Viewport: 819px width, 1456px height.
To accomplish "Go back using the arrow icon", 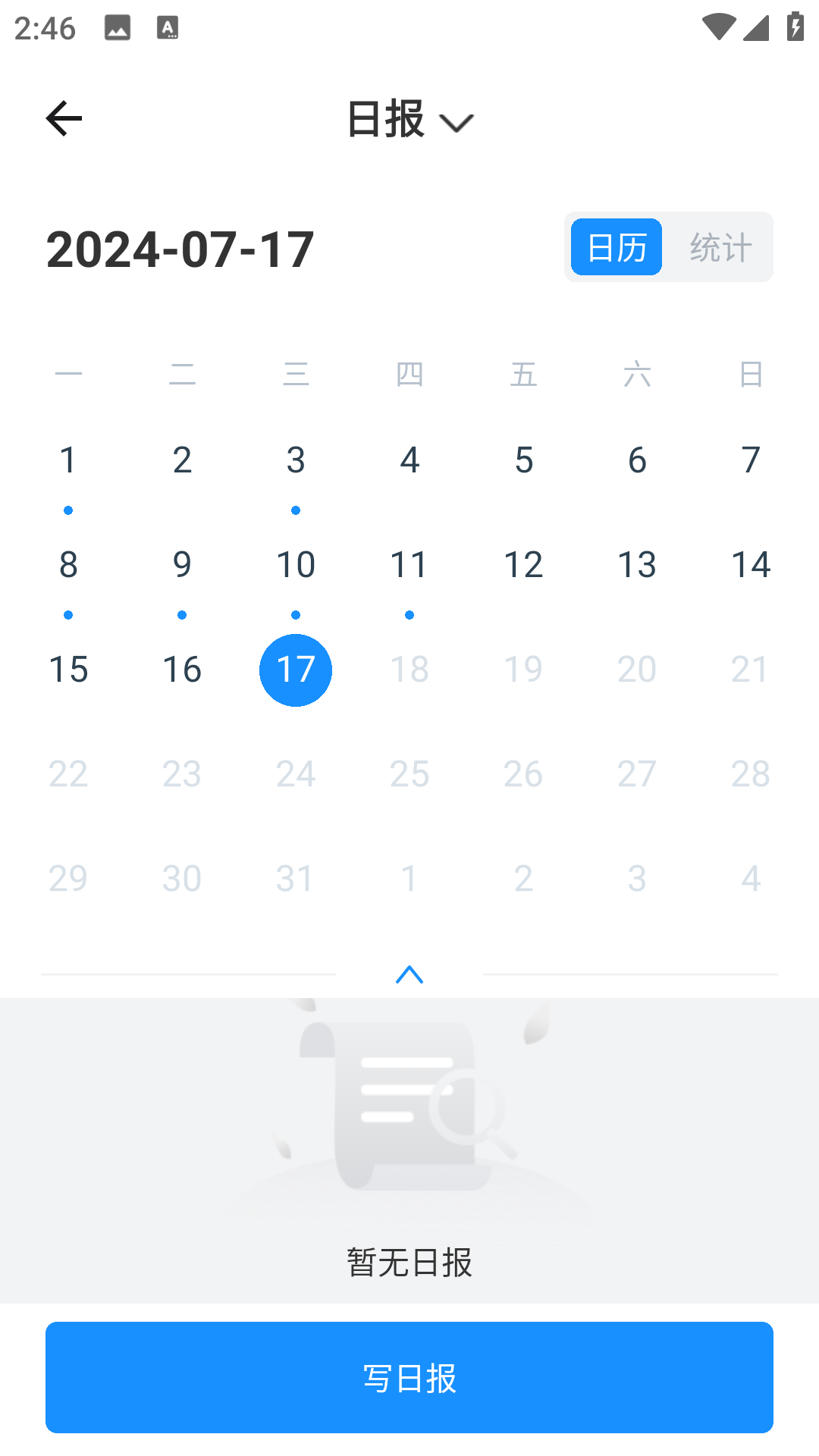I will pyautogui.click(x=64, y=118).
